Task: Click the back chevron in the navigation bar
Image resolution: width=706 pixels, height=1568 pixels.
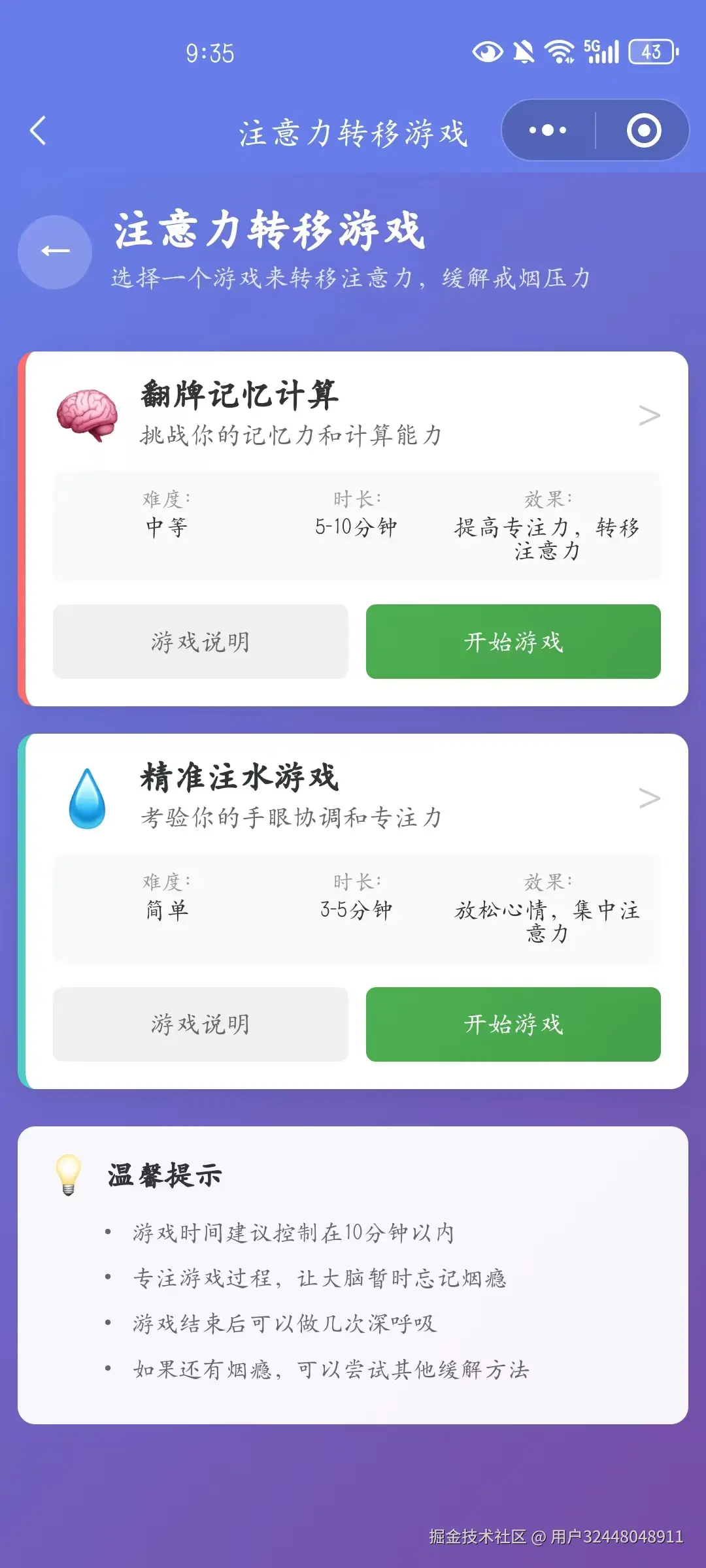Action: (x=37, y=130)
